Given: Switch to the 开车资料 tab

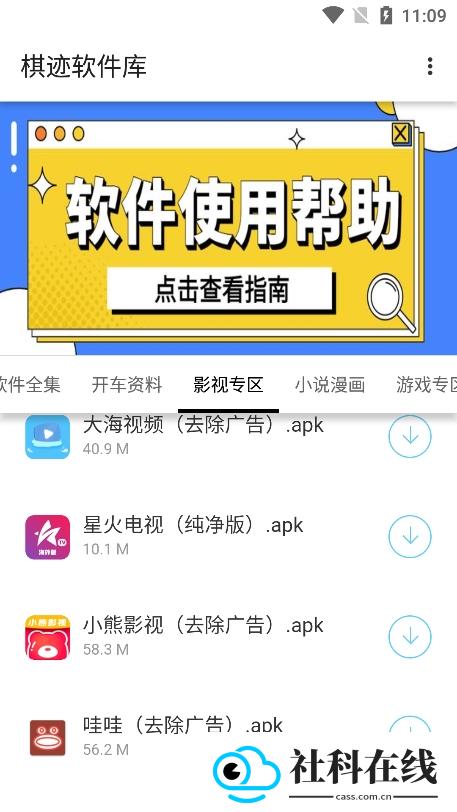Looking at the screenshot, I should pos(127,385).
